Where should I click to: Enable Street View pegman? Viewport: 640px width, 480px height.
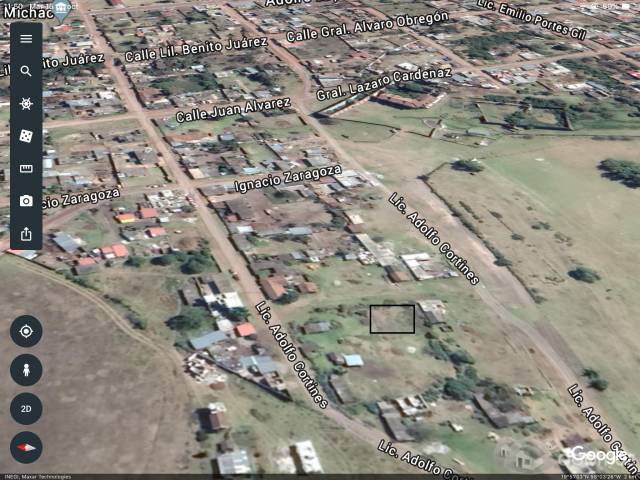[26, 370]
